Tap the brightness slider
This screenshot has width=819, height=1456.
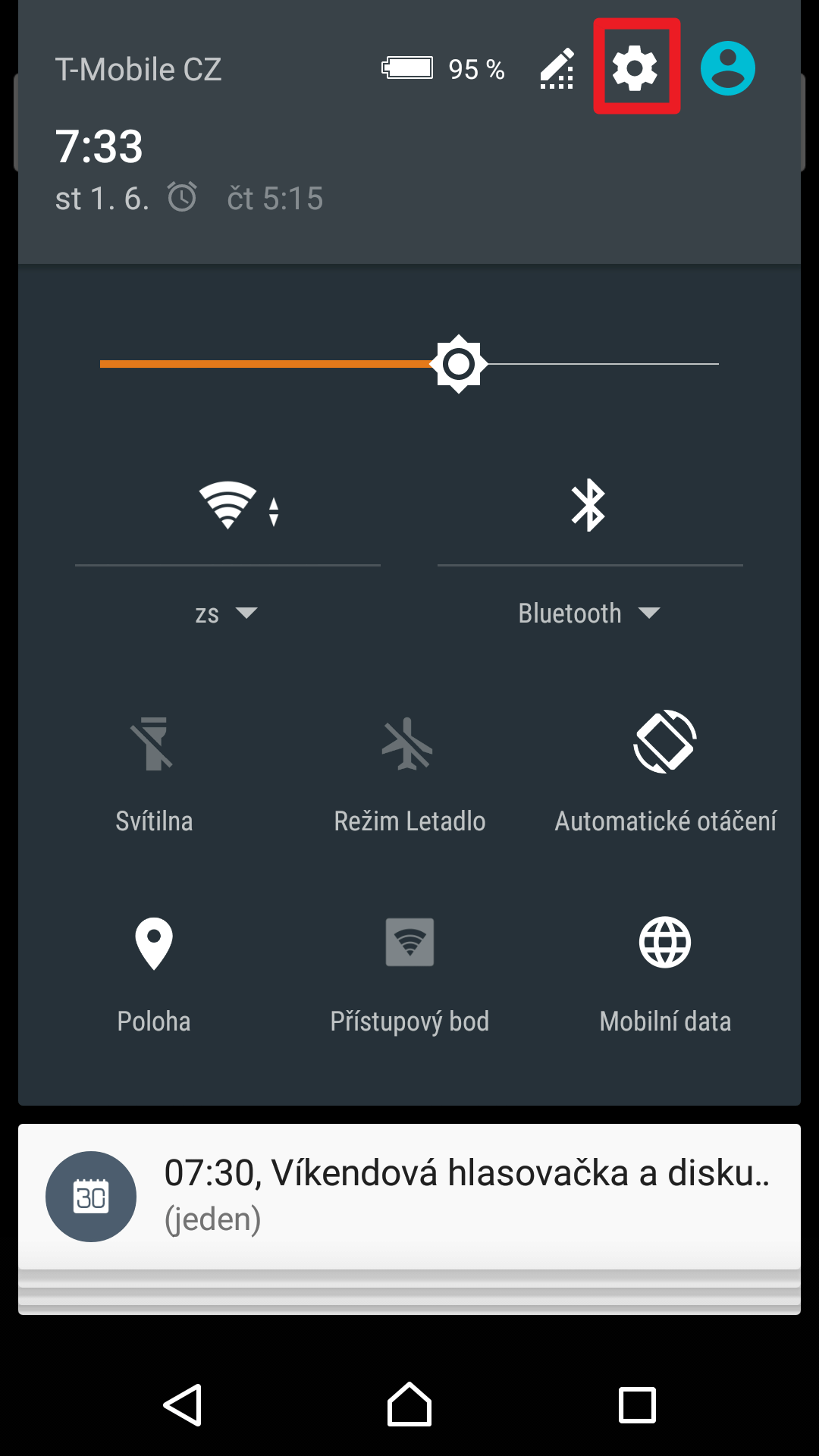click(409, 364)
